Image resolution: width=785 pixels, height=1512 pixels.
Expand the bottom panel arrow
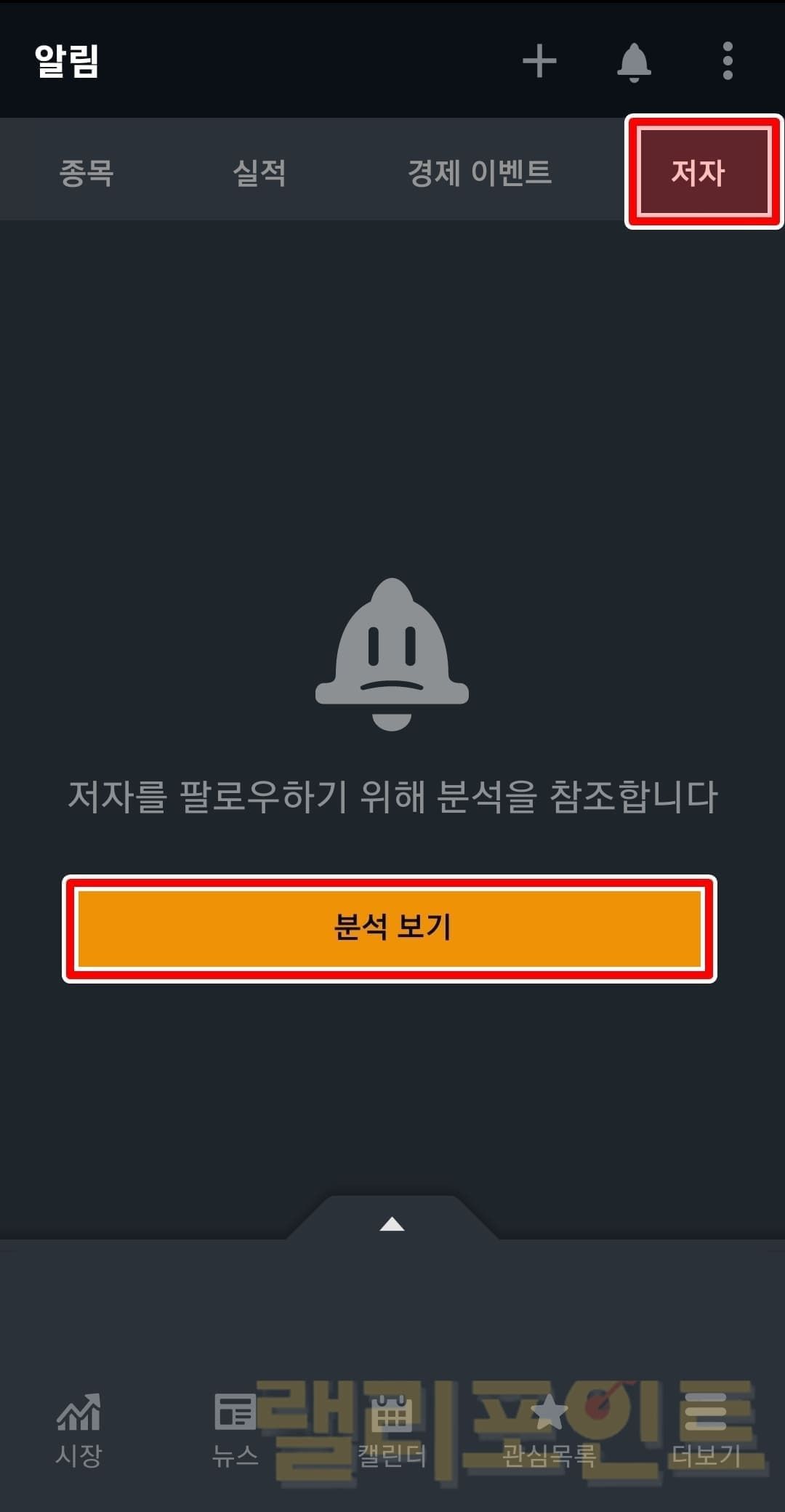[392, 1223]
